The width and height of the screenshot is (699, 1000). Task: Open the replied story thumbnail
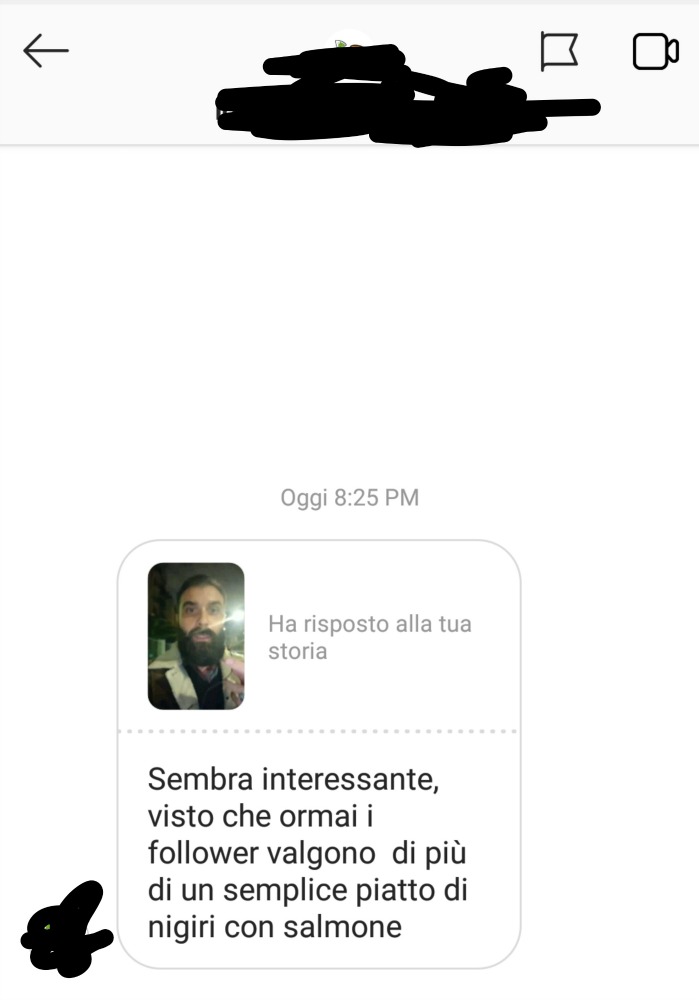pos(196,636)
